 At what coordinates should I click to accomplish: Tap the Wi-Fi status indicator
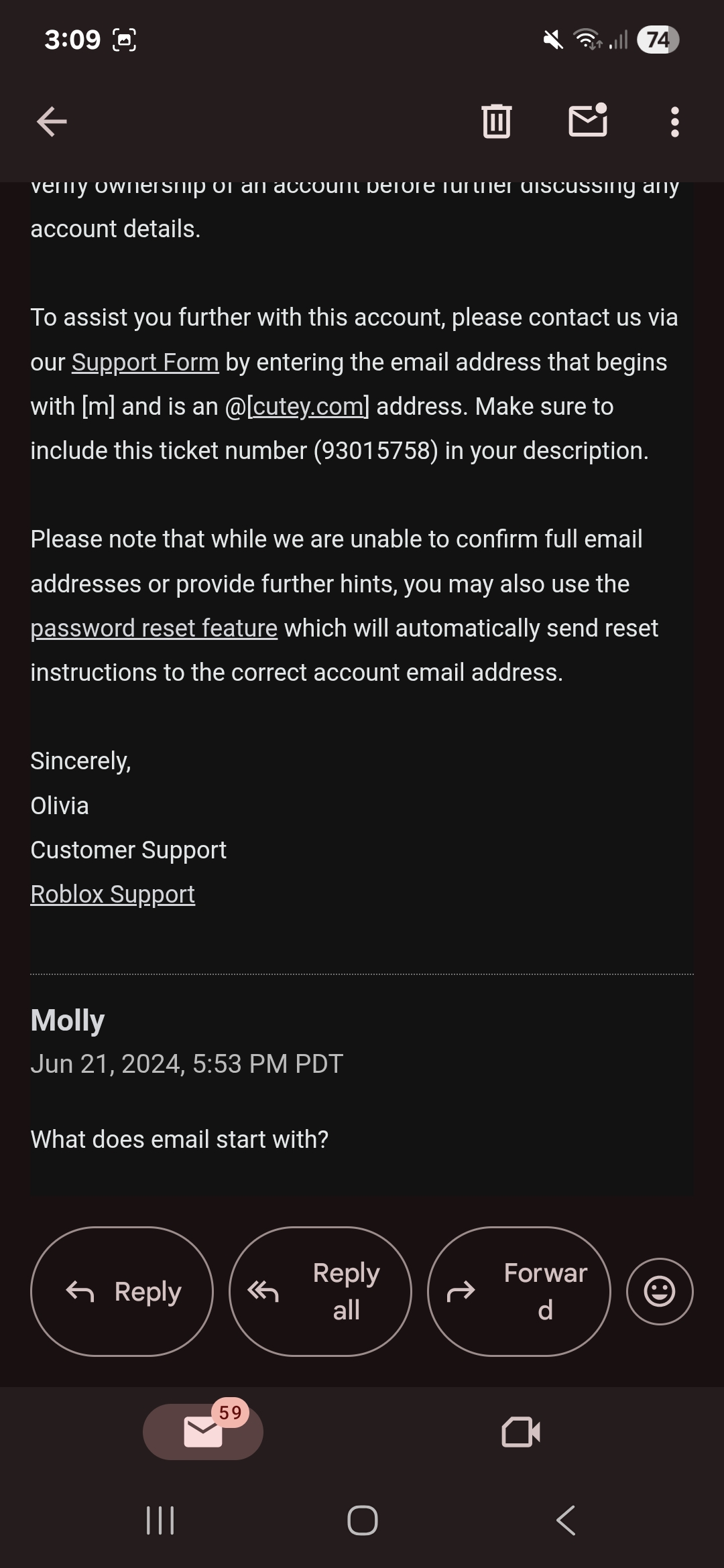[x=586, y=40]
